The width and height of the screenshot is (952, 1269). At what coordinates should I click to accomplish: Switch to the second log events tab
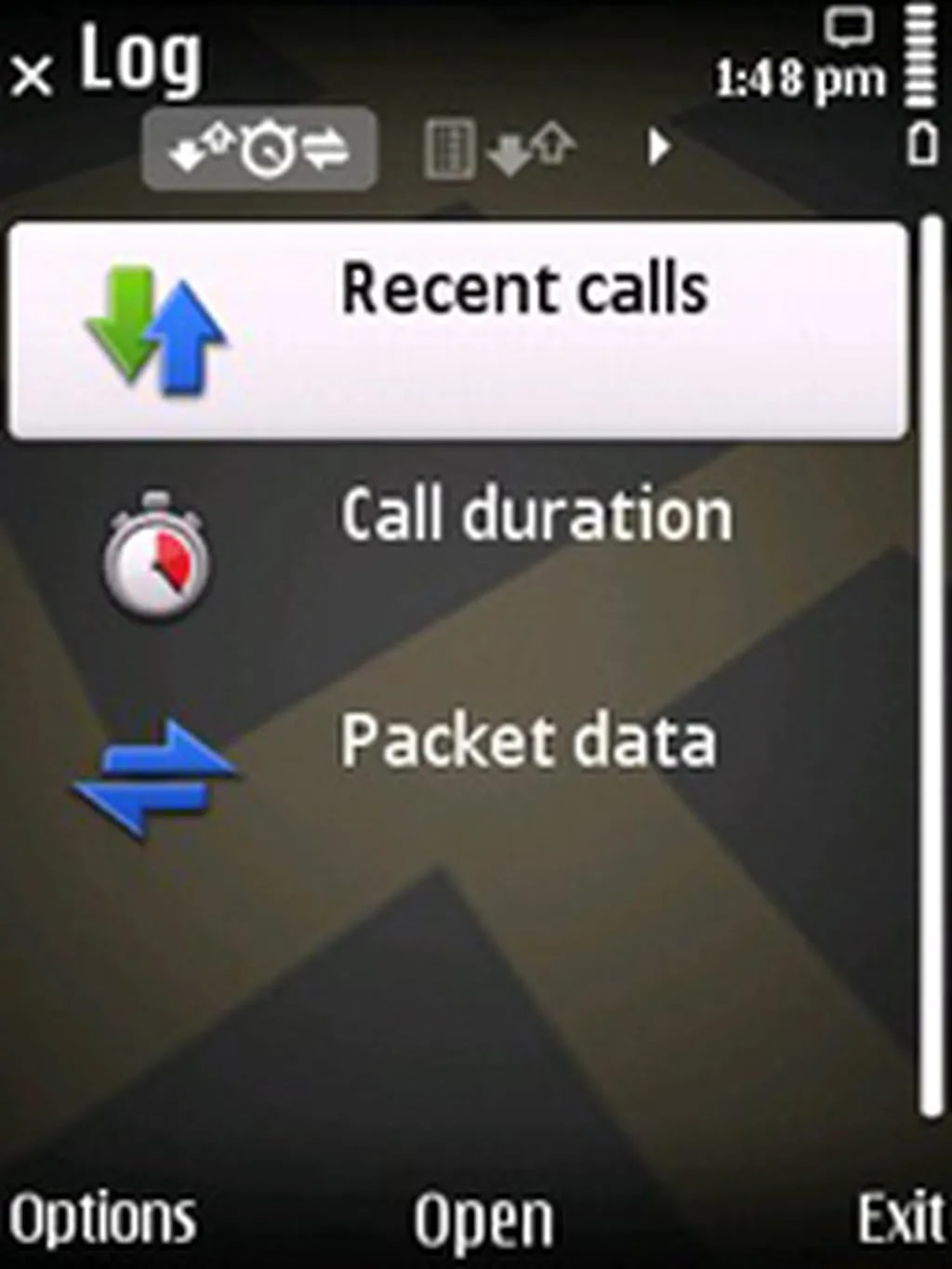500,149
